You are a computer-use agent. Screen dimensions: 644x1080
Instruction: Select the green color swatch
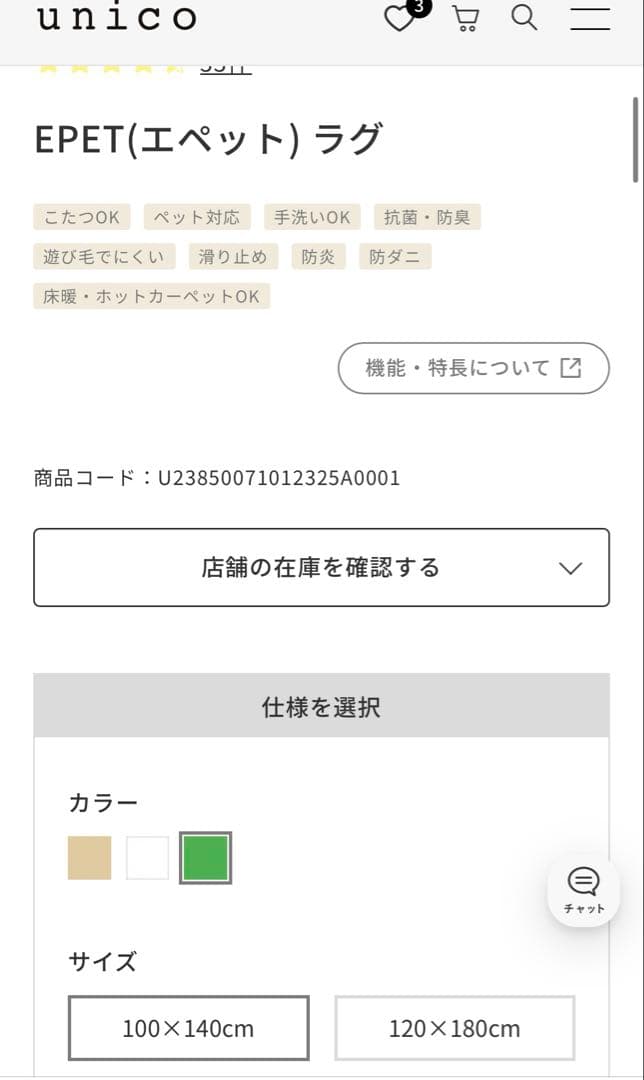pyautogui.click(x=206, y=858)
